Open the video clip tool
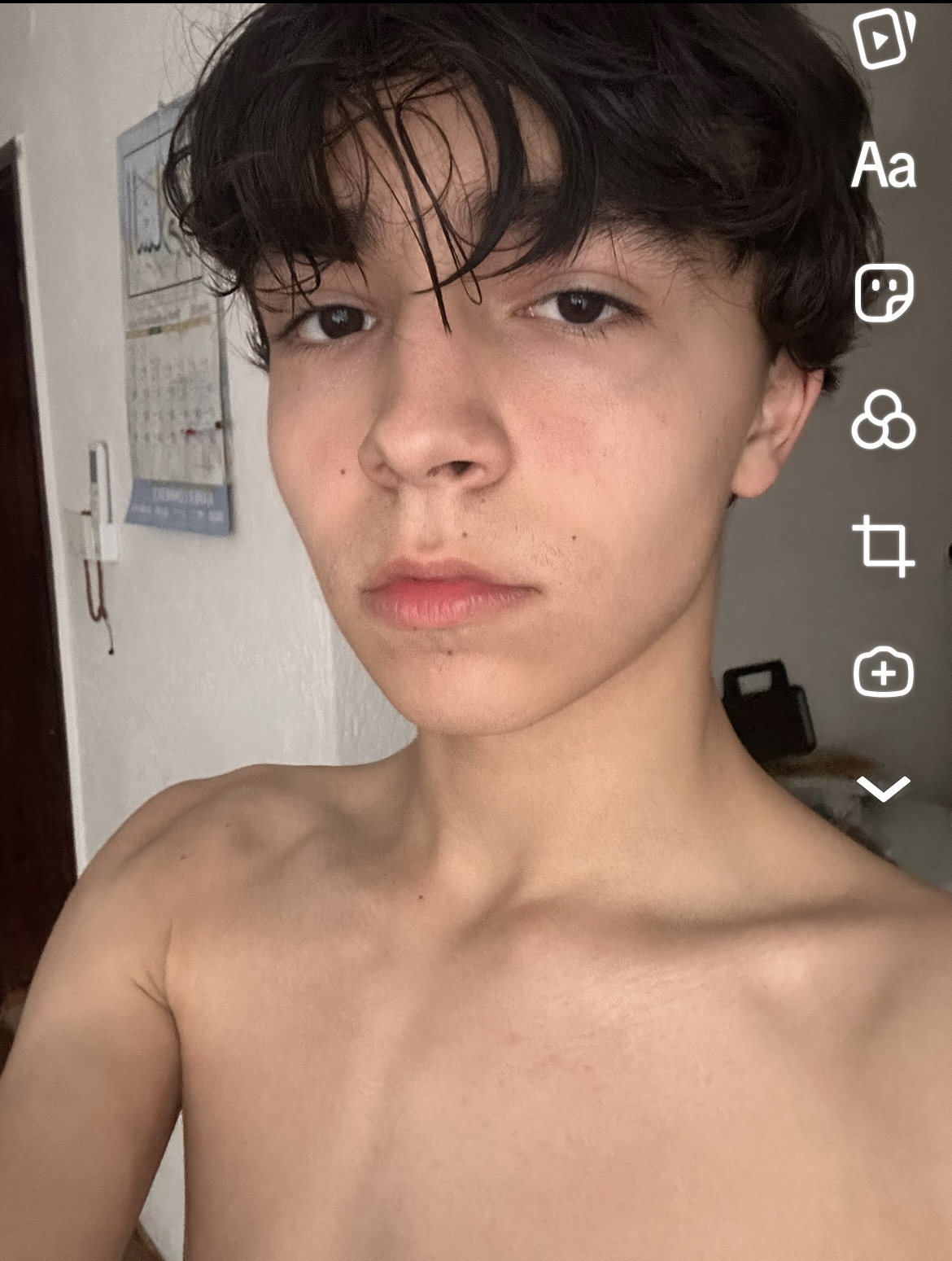 (883, 39)
